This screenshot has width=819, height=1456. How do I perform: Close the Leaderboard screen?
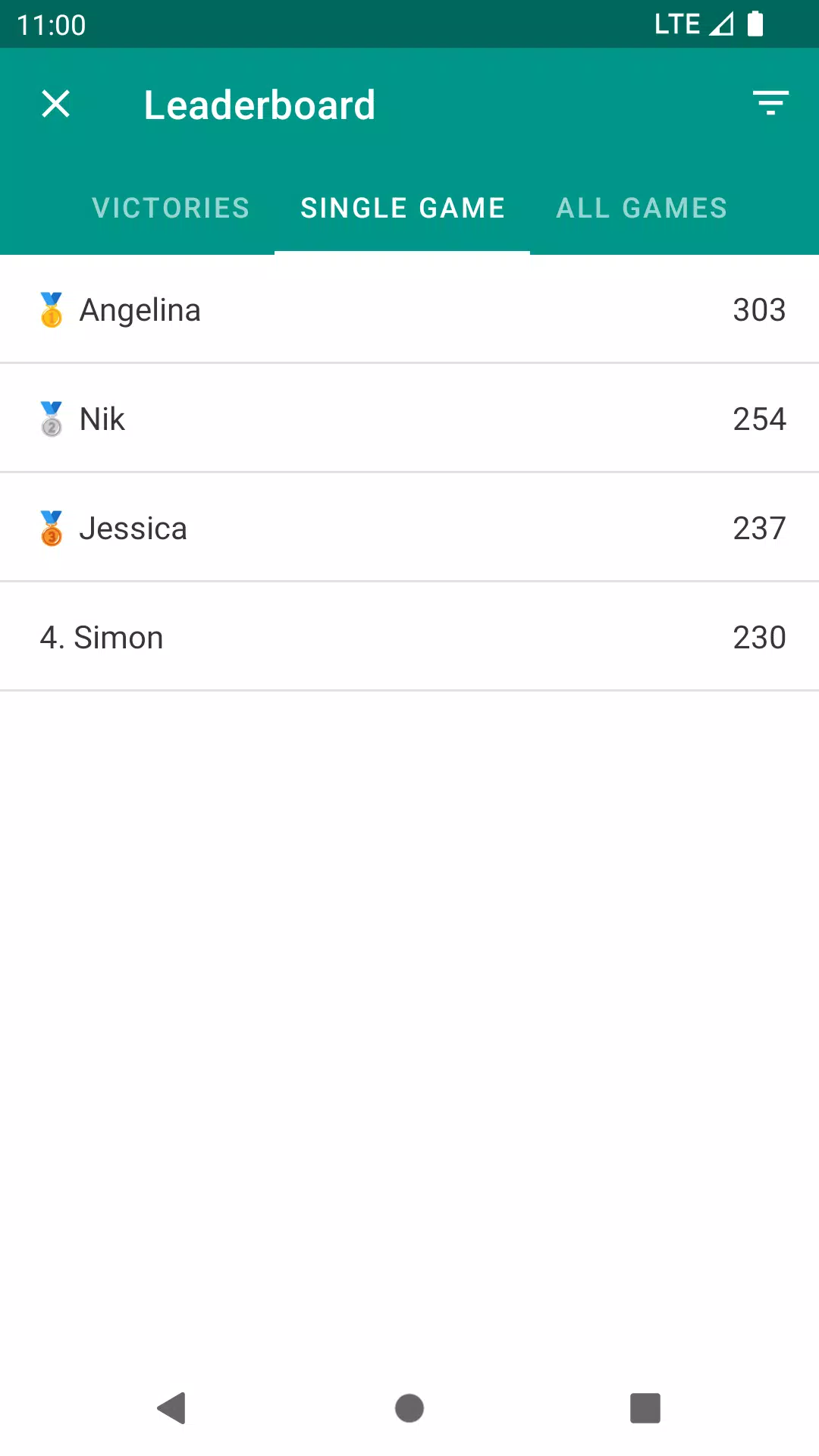click(x=55, y=104)
